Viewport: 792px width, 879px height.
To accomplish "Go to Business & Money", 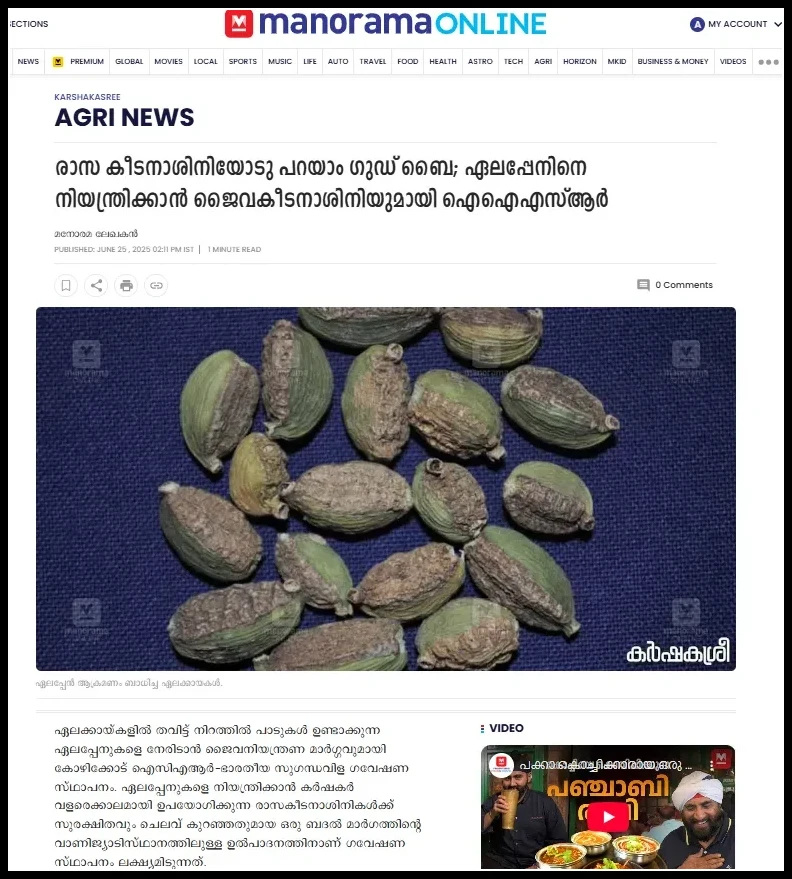I will [672, 62].
